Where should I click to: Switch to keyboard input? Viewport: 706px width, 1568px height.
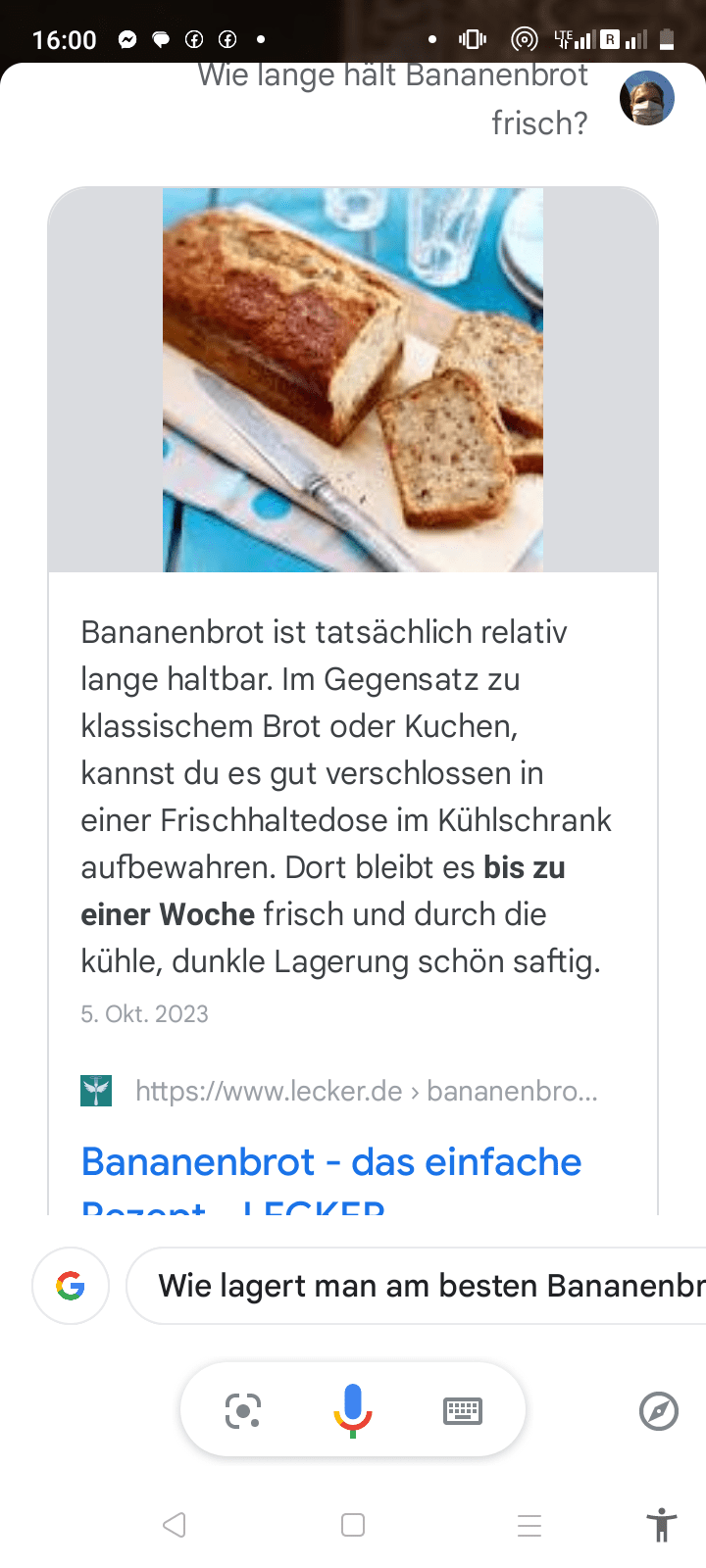click(x=463, y=1411)
